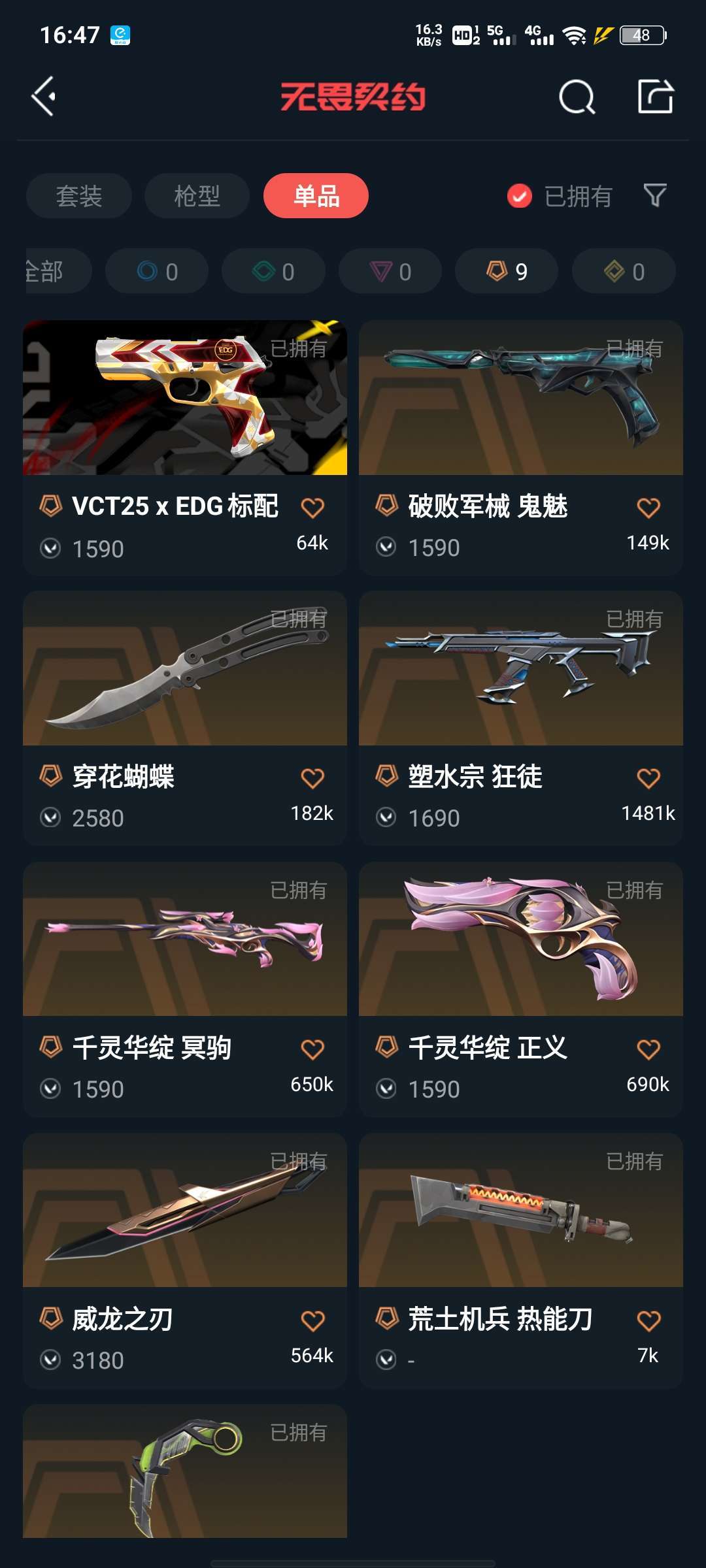Select the green rarity chip showing 0
The height and width of the screenshot is (1568, 706).
pyautogui.click(x=273, y=271)
